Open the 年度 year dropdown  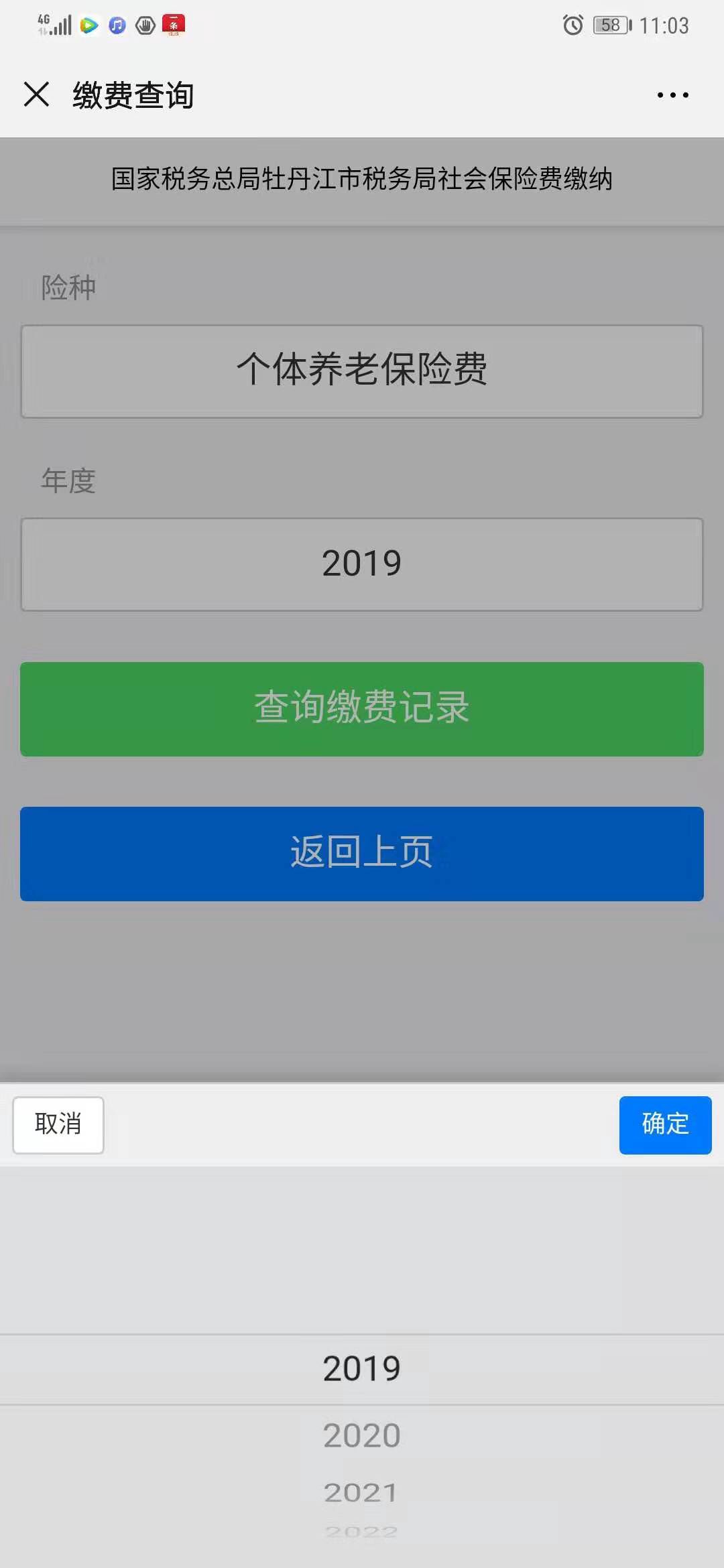(x=362, y=564)
